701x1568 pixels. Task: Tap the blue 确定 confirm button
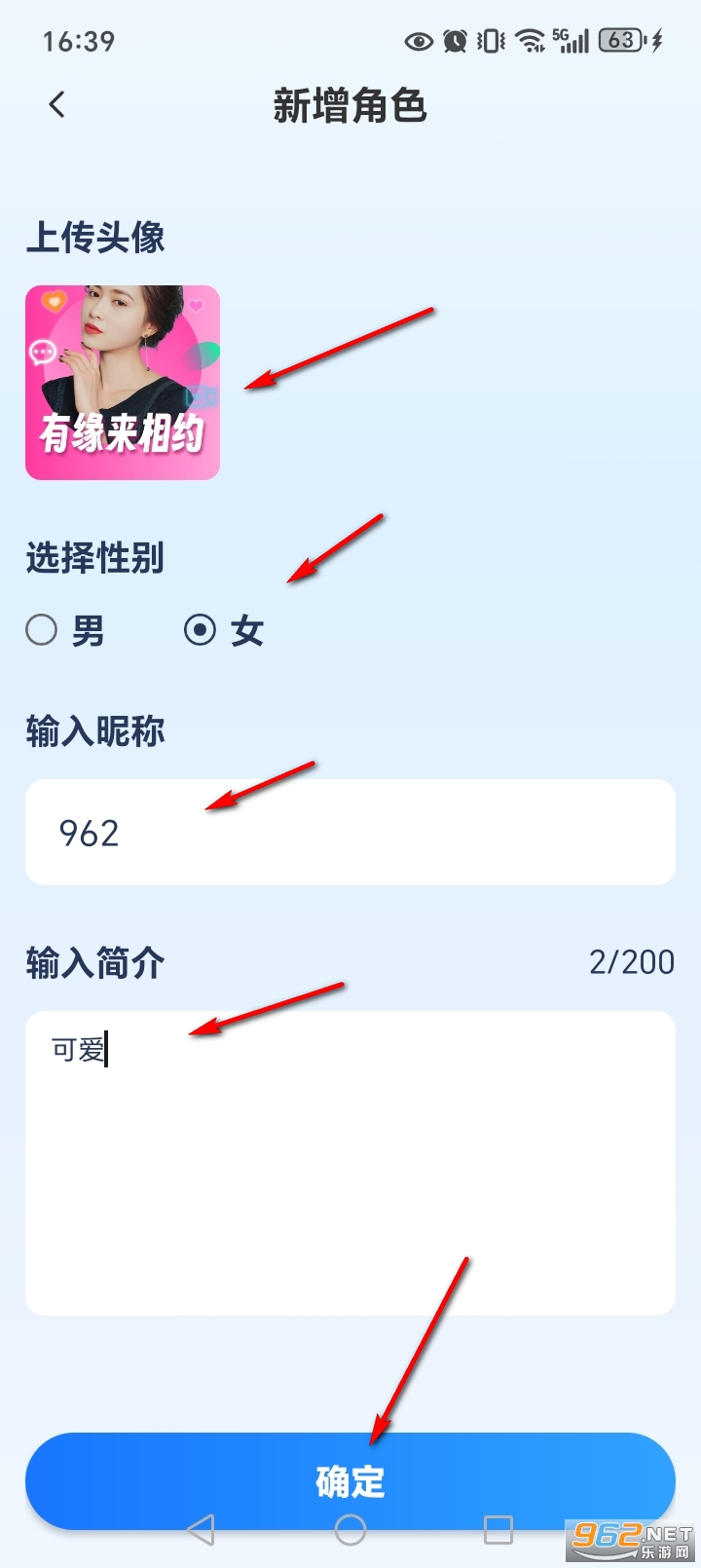(x=350, y=1480)
